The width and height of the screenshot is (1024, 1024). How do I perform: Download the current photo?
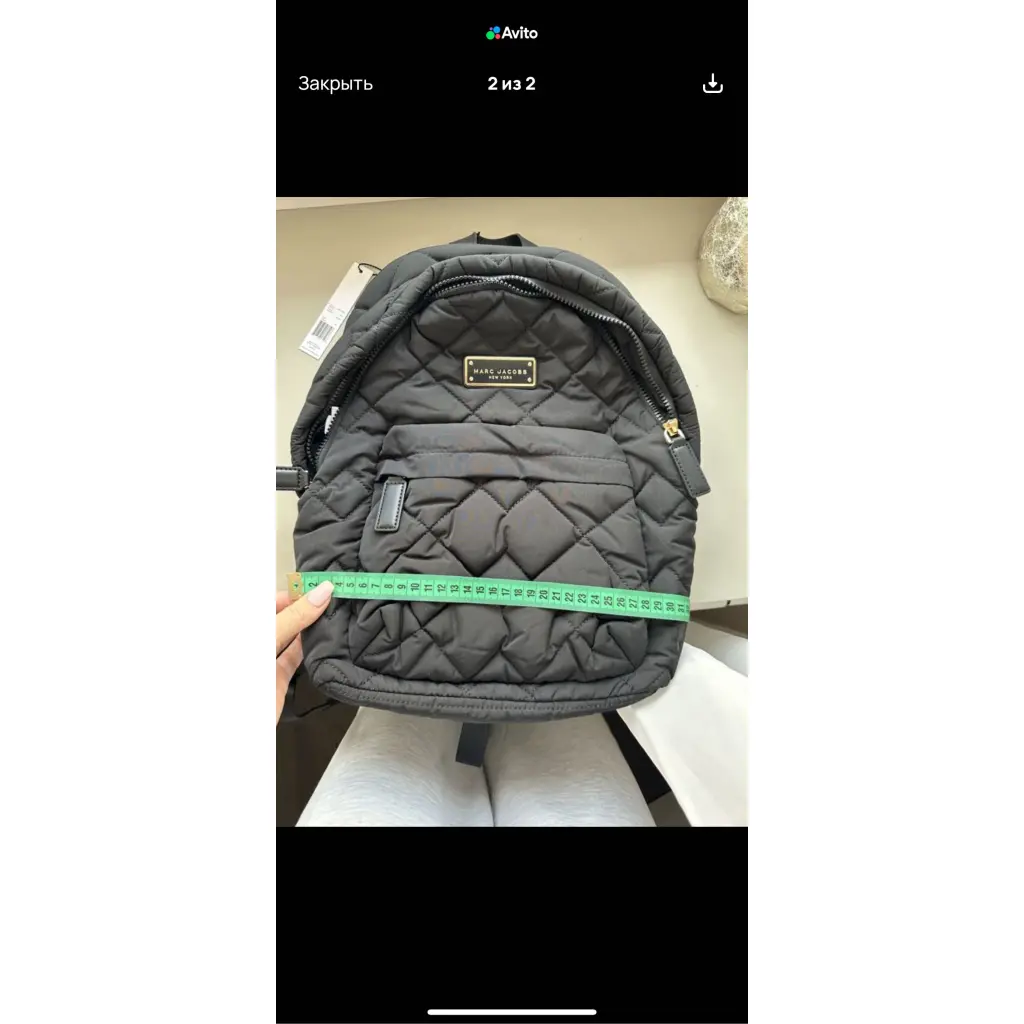712,84
